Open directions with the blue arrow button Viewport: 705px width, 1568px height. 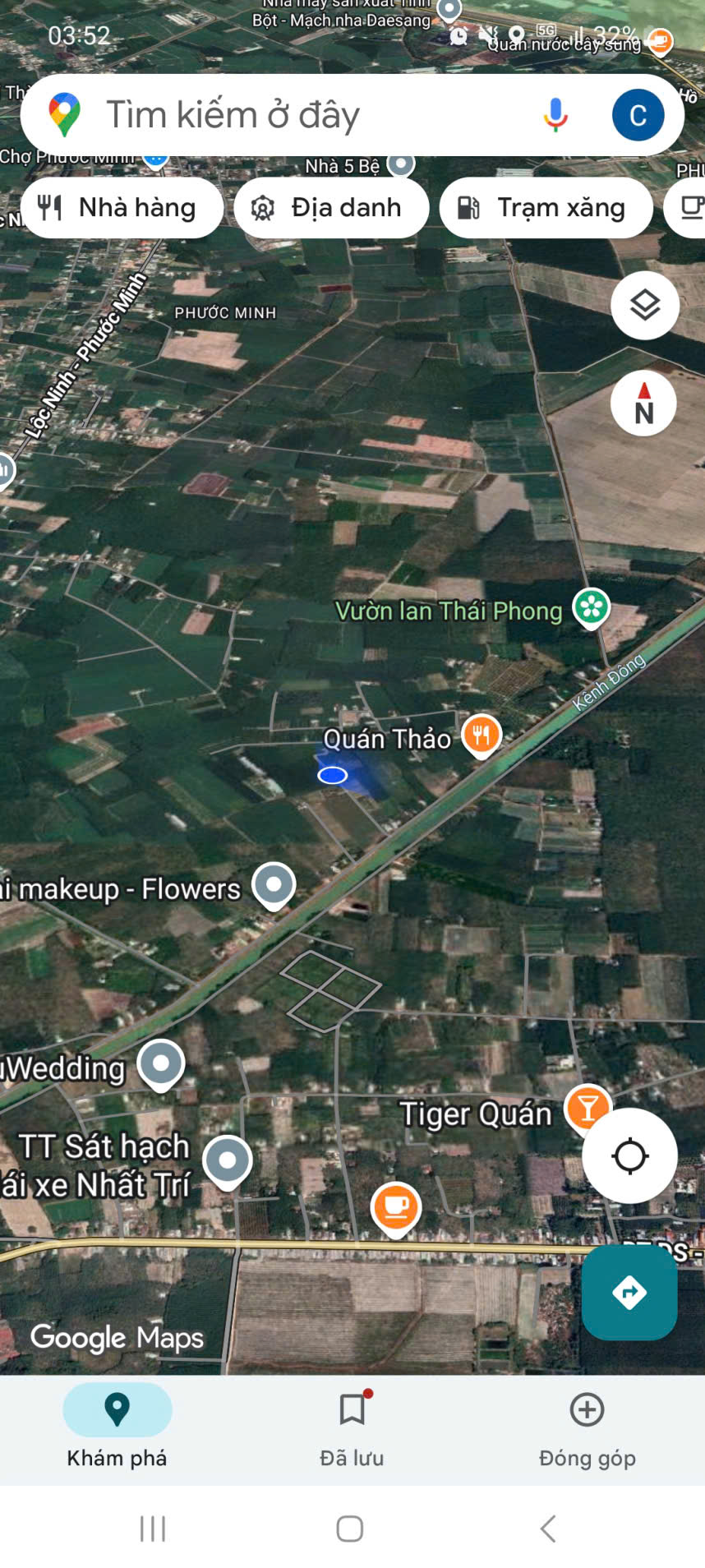click(629, 1292)
